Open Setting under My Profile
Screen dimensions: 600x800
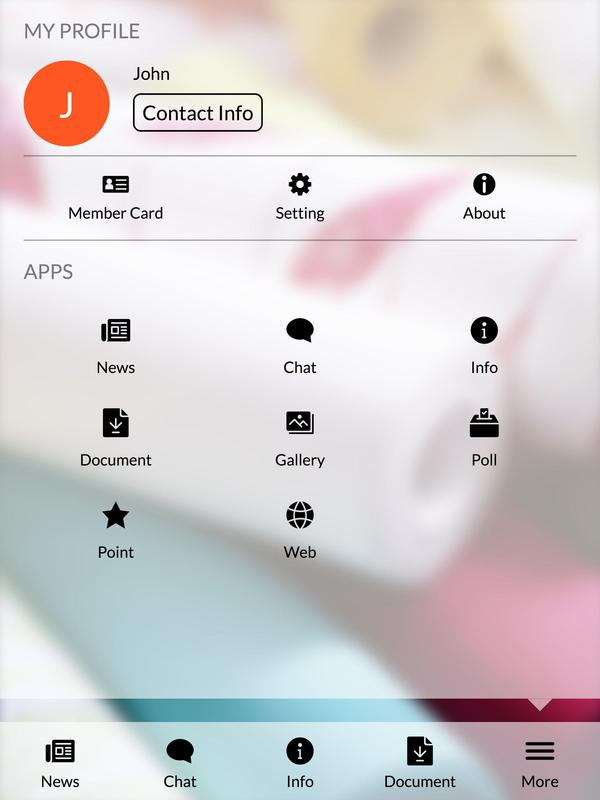tap(300, 197)
